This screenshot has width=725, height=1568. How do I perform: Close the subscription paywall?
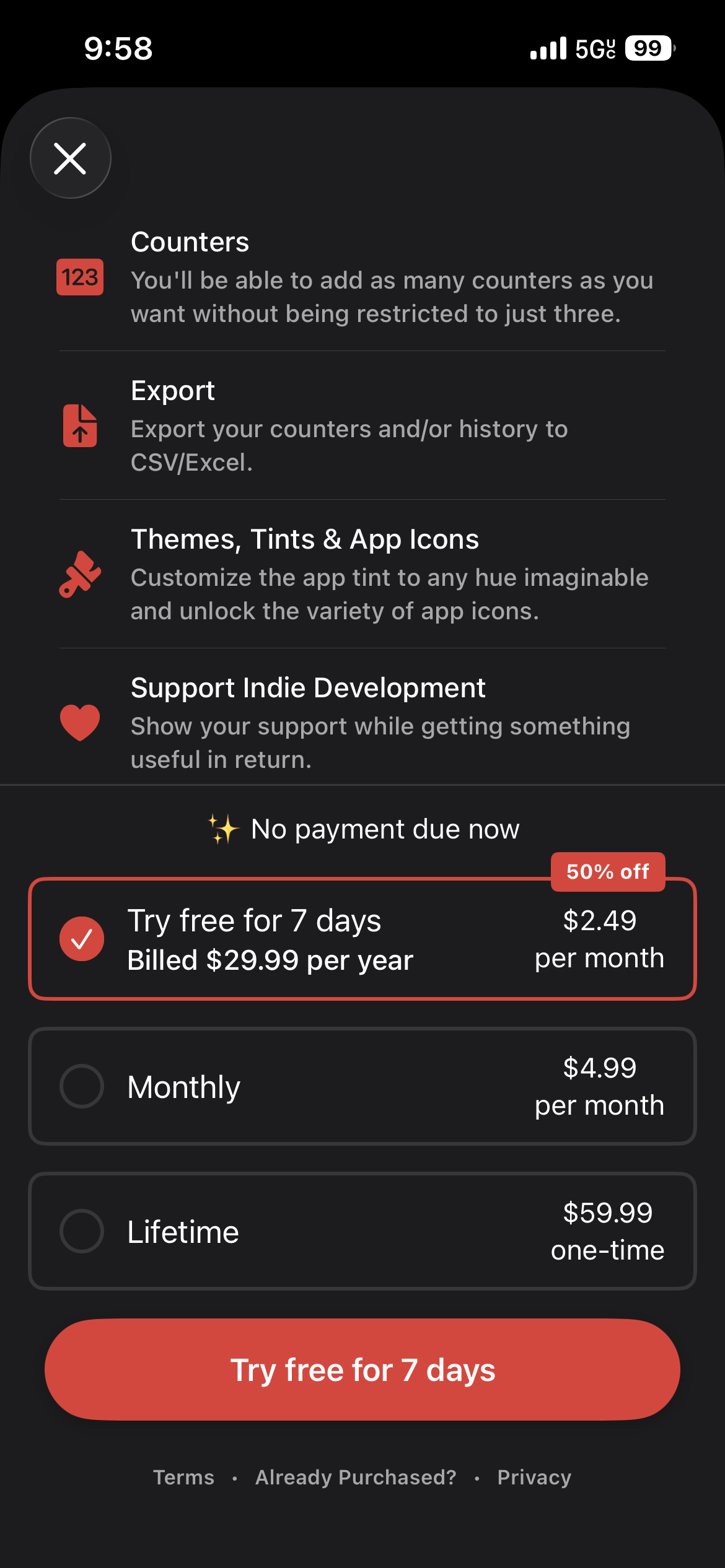(70, 158)
